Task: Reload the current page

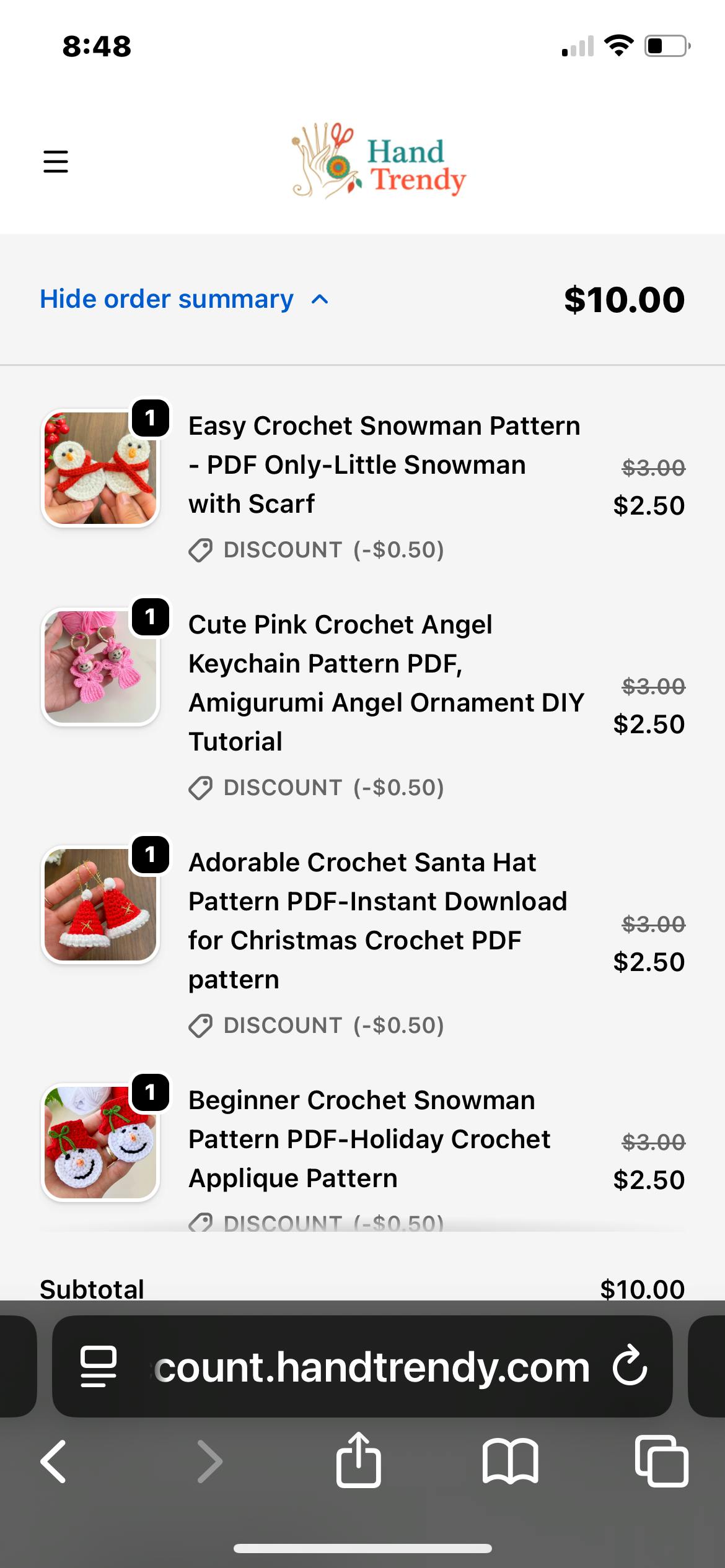Action: click(x=630, y=1365)
